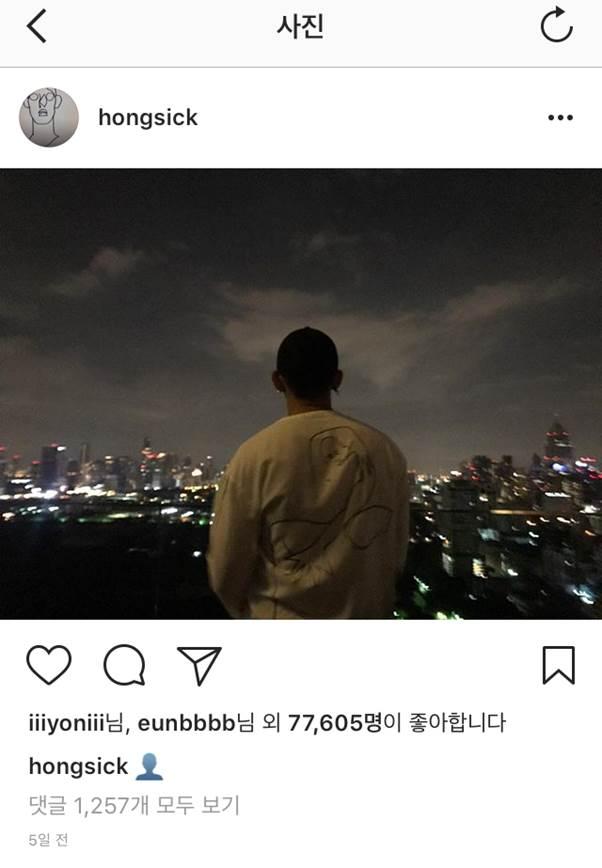Refresh the post with the reload icon
Screen dimensions: 602x868
(556, 27)
